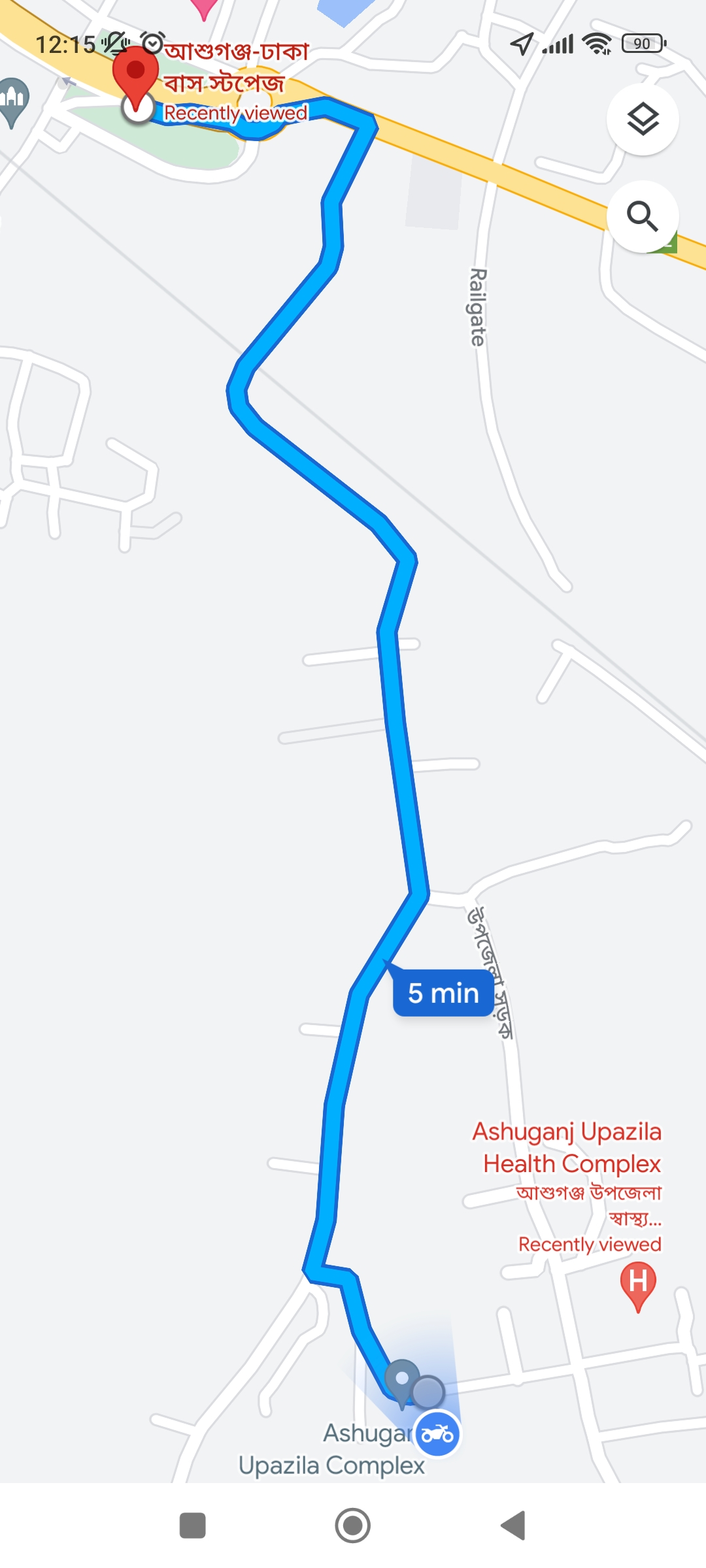Open the mosque place marker
Viewport: 706px width, 1568px height.
[x=13, y=99]
